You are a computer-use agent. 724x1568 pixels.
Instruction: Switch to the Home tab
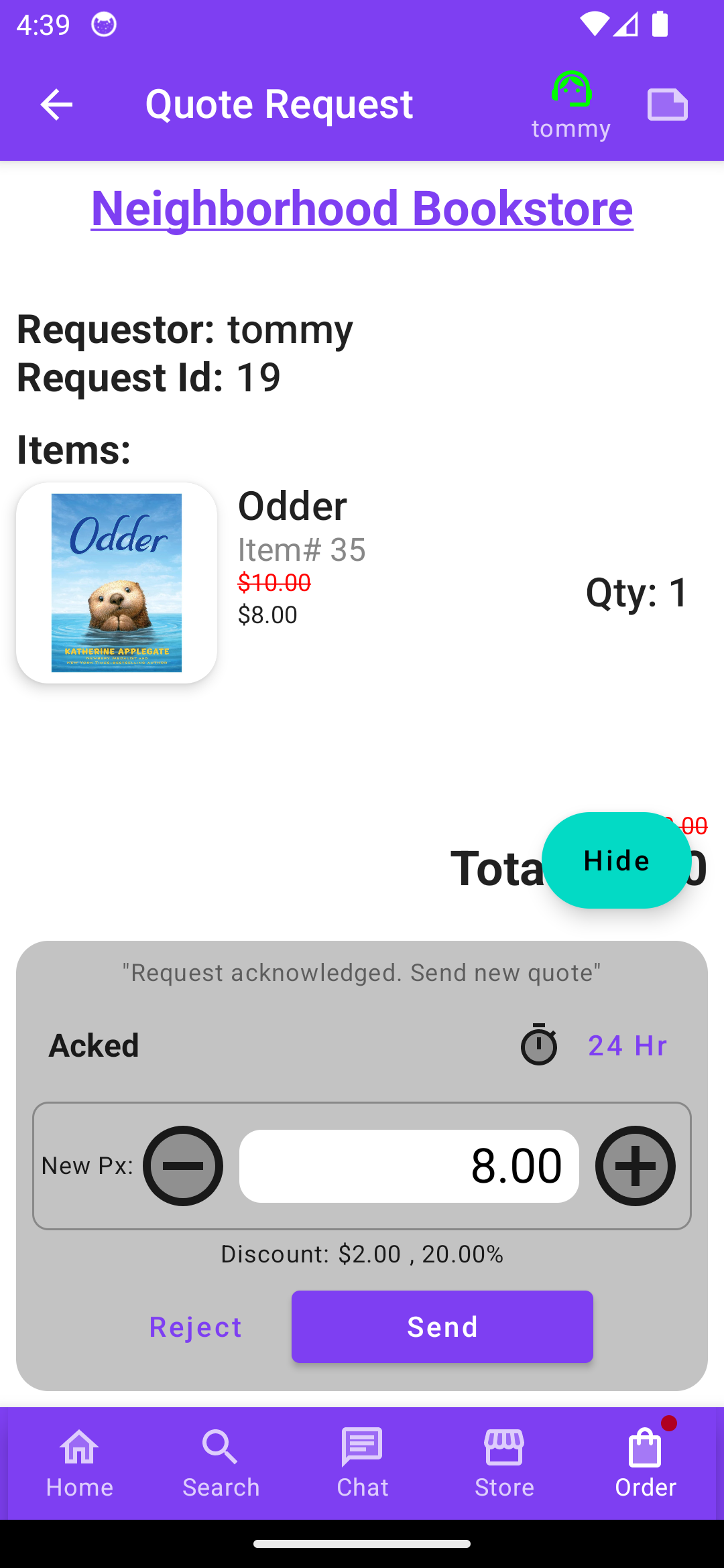(x=79, y=1463)
